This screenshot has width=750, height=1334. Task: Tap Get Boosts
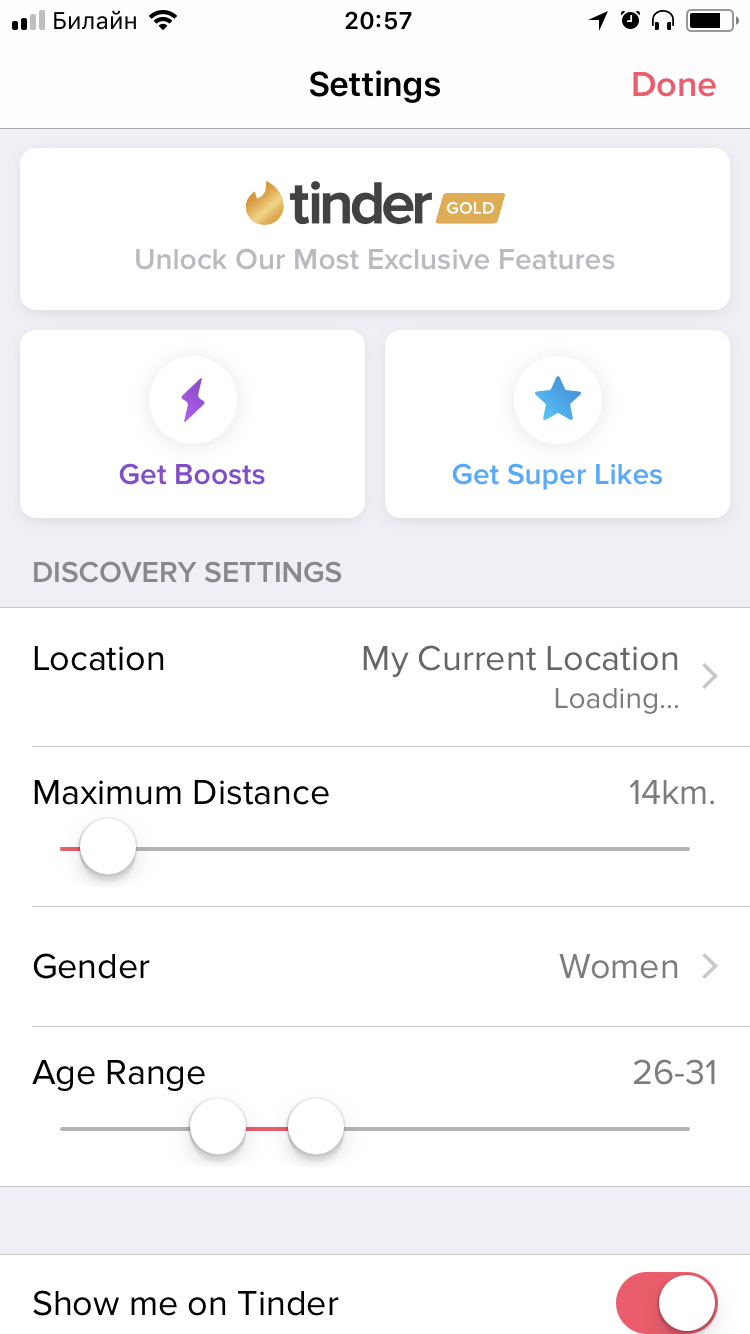192,424
